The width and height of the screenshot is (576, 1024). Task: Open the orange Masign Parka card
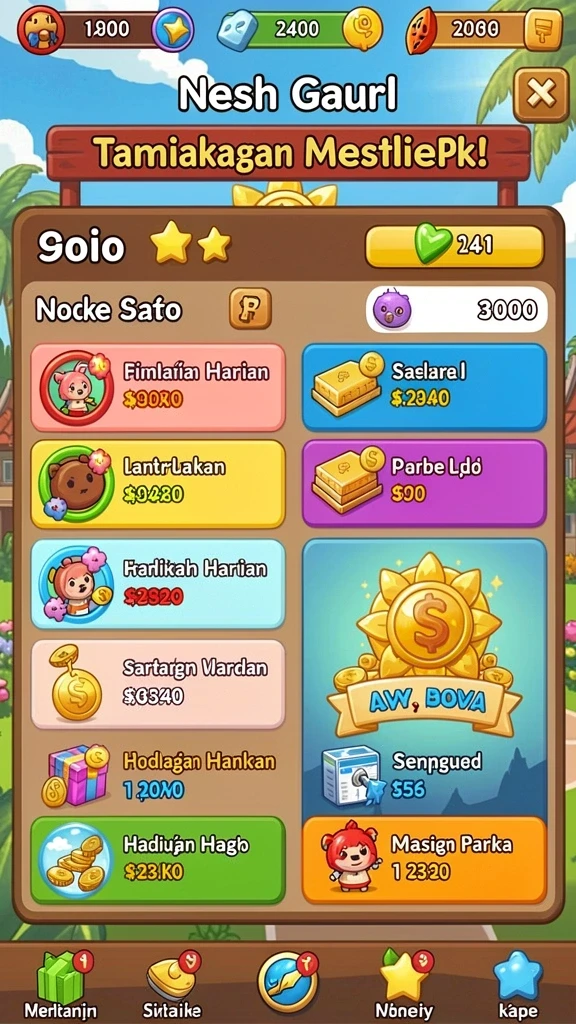click(424, 859)
